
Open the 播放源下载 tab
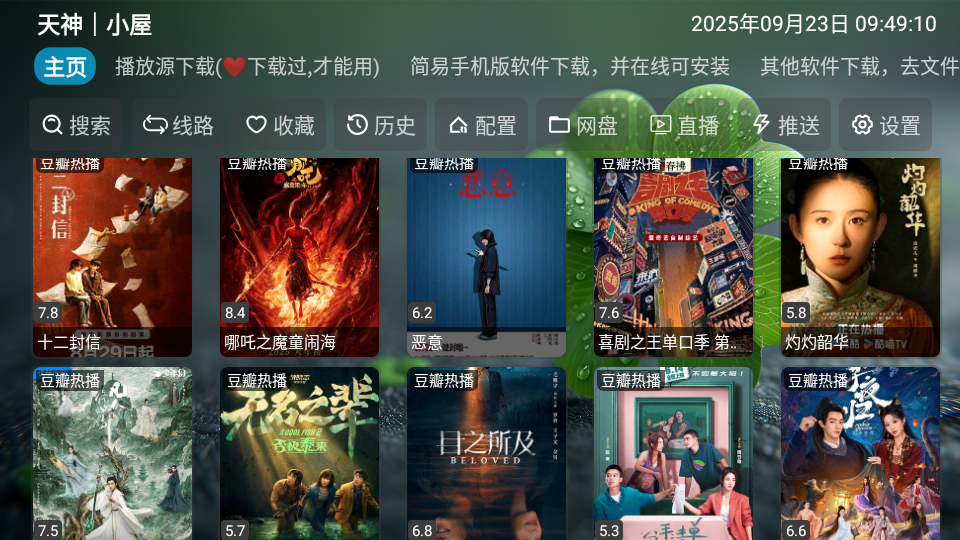click(x=247, y=67)
